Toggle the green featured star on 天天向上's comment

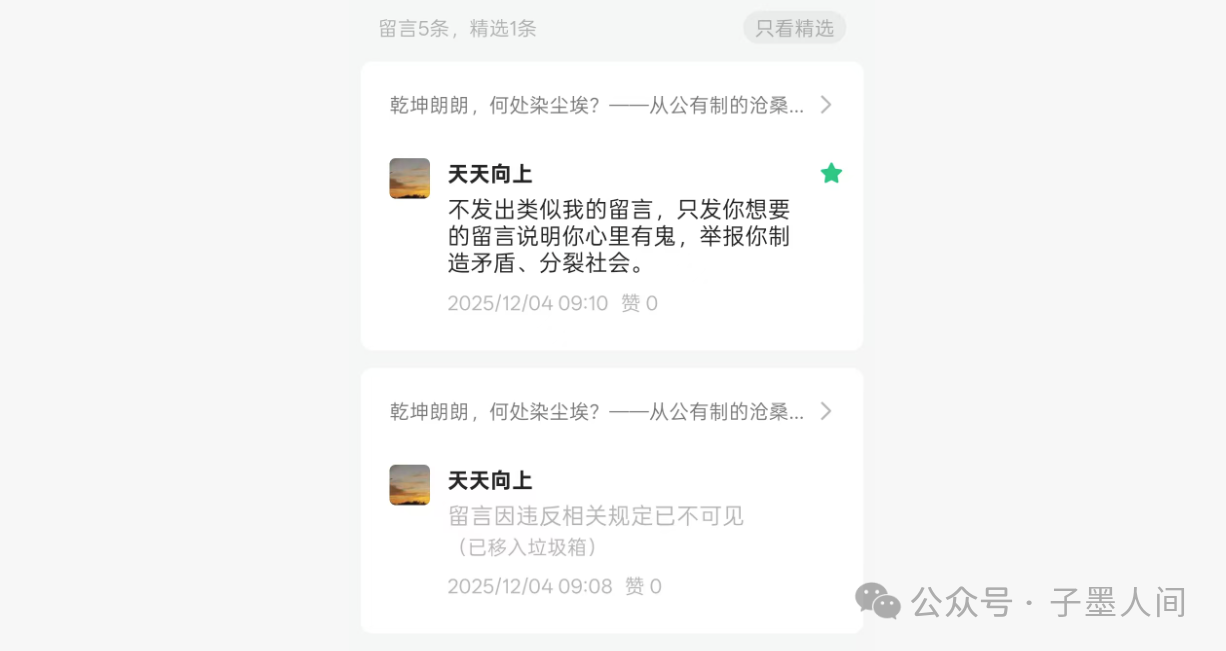tap(831, 174)
